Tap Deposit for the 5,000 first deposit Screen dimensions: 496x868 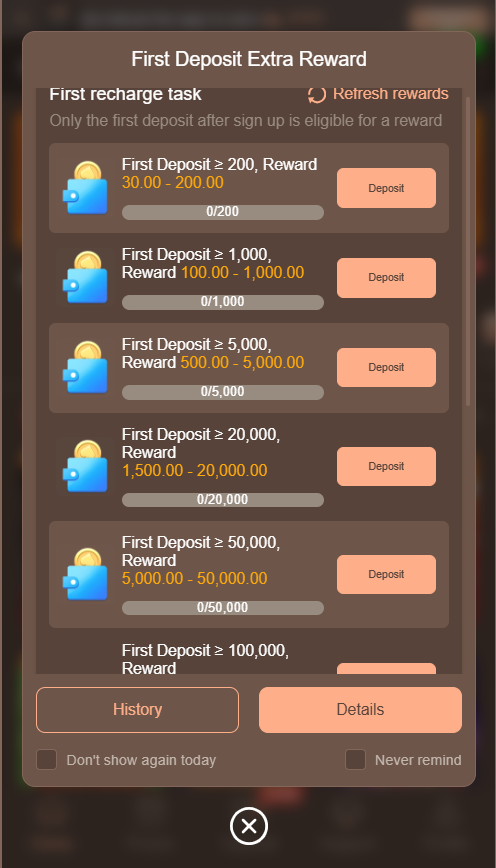coord(386,368)
